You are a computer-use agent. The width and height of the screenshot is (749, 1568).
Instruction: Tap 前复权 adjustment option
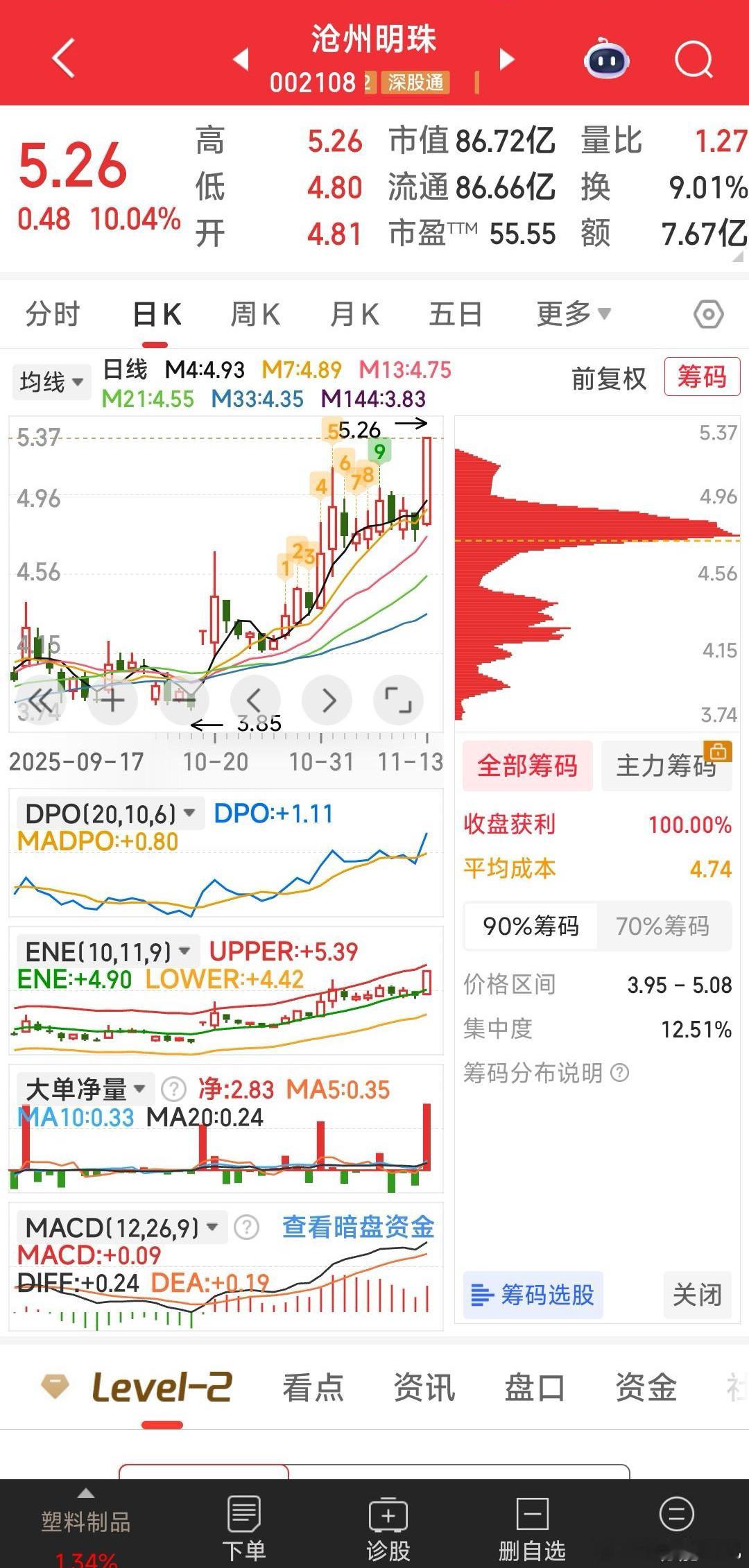609,379
